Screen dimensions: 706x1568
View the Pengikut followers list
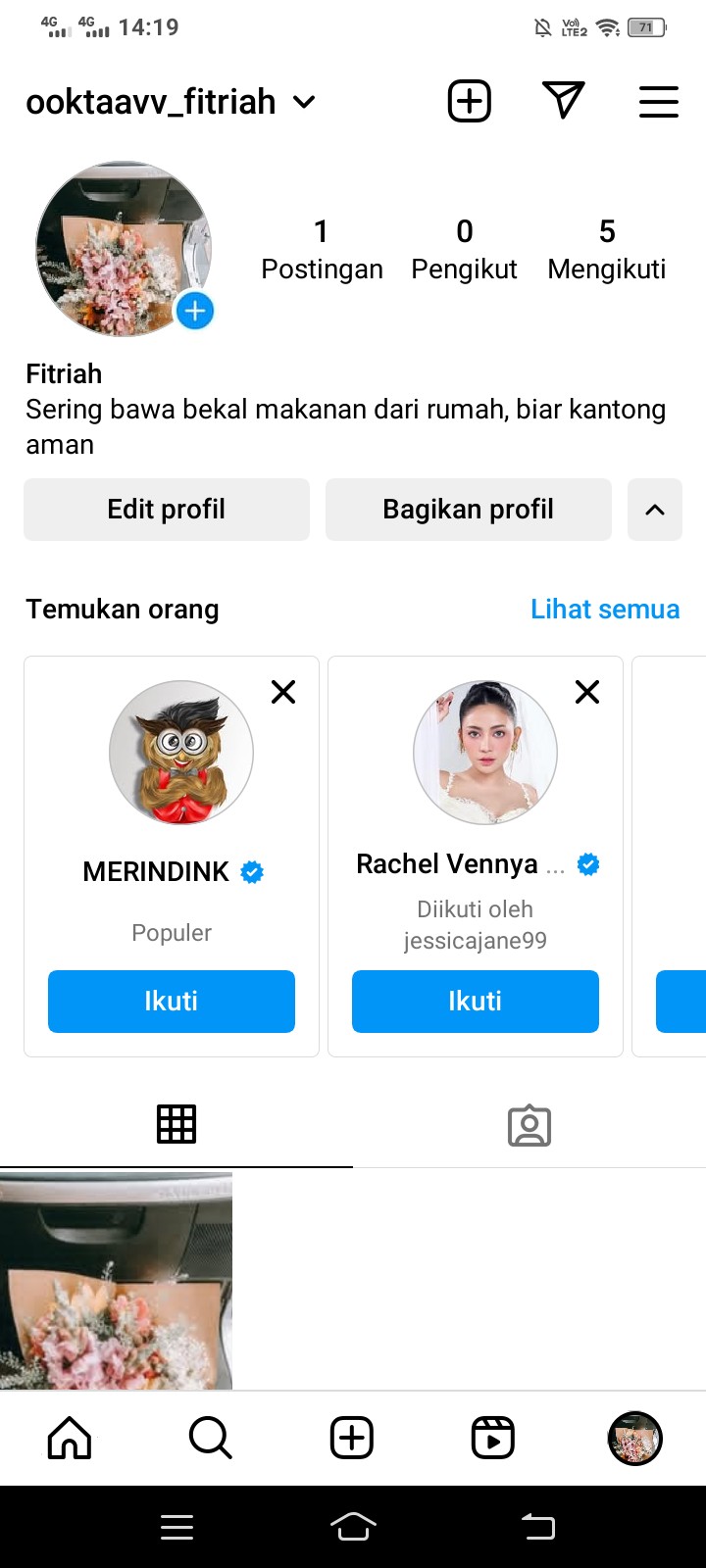click(464, 249)
